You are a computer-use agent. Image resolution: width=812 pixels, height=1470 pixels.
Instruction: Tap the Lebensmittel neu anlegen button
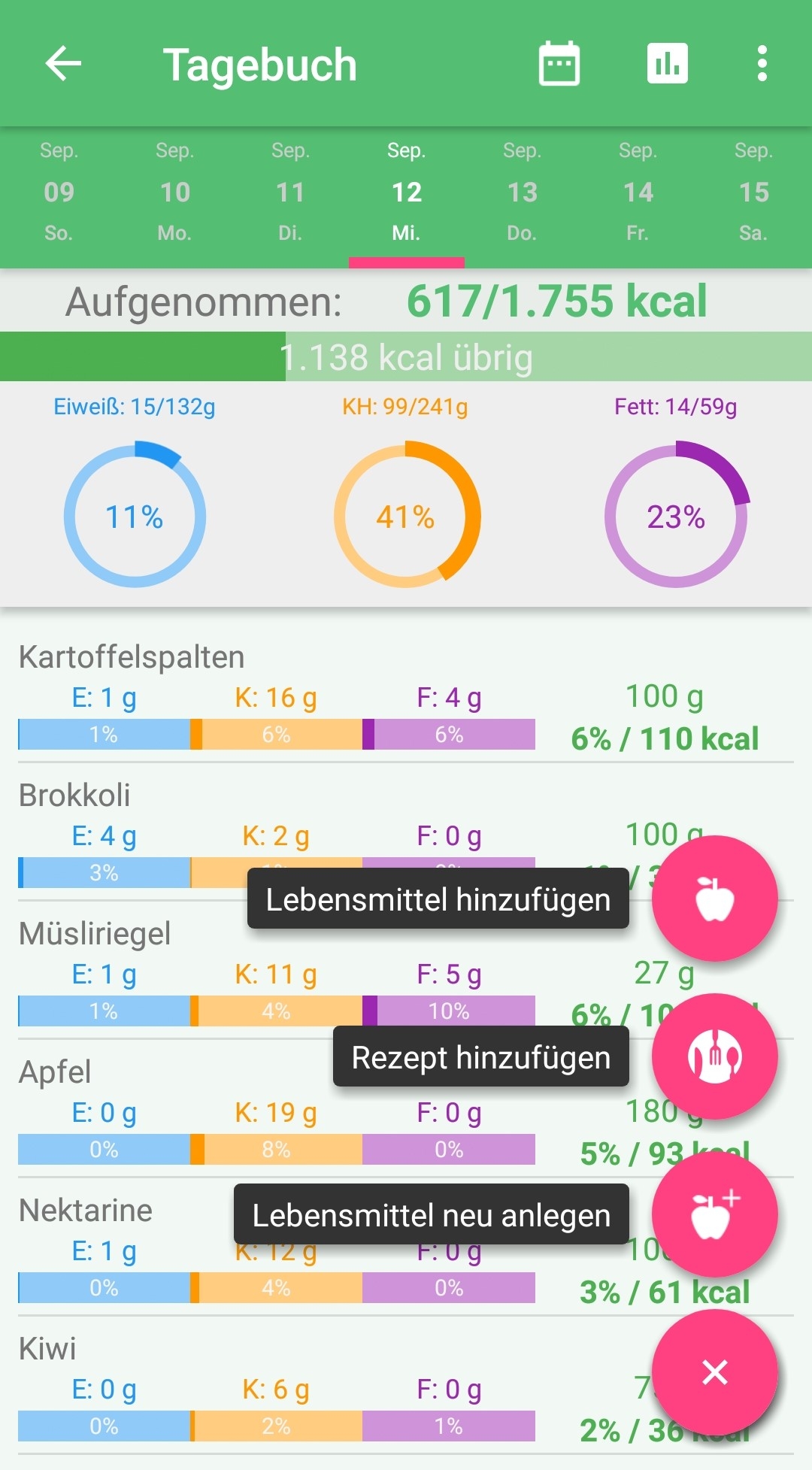point(714,1214)
